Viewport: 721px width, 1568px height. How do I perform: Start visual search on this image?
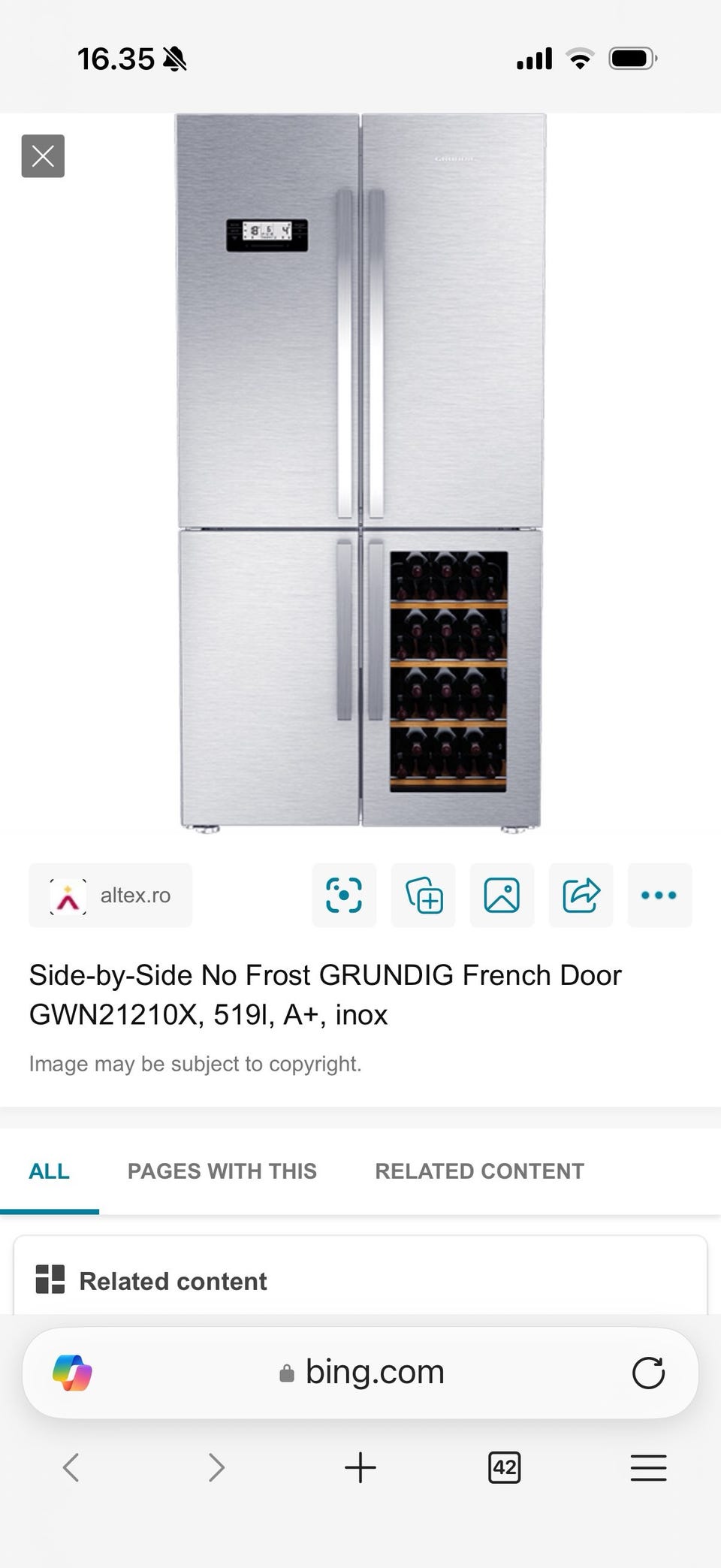click(344, 895)
